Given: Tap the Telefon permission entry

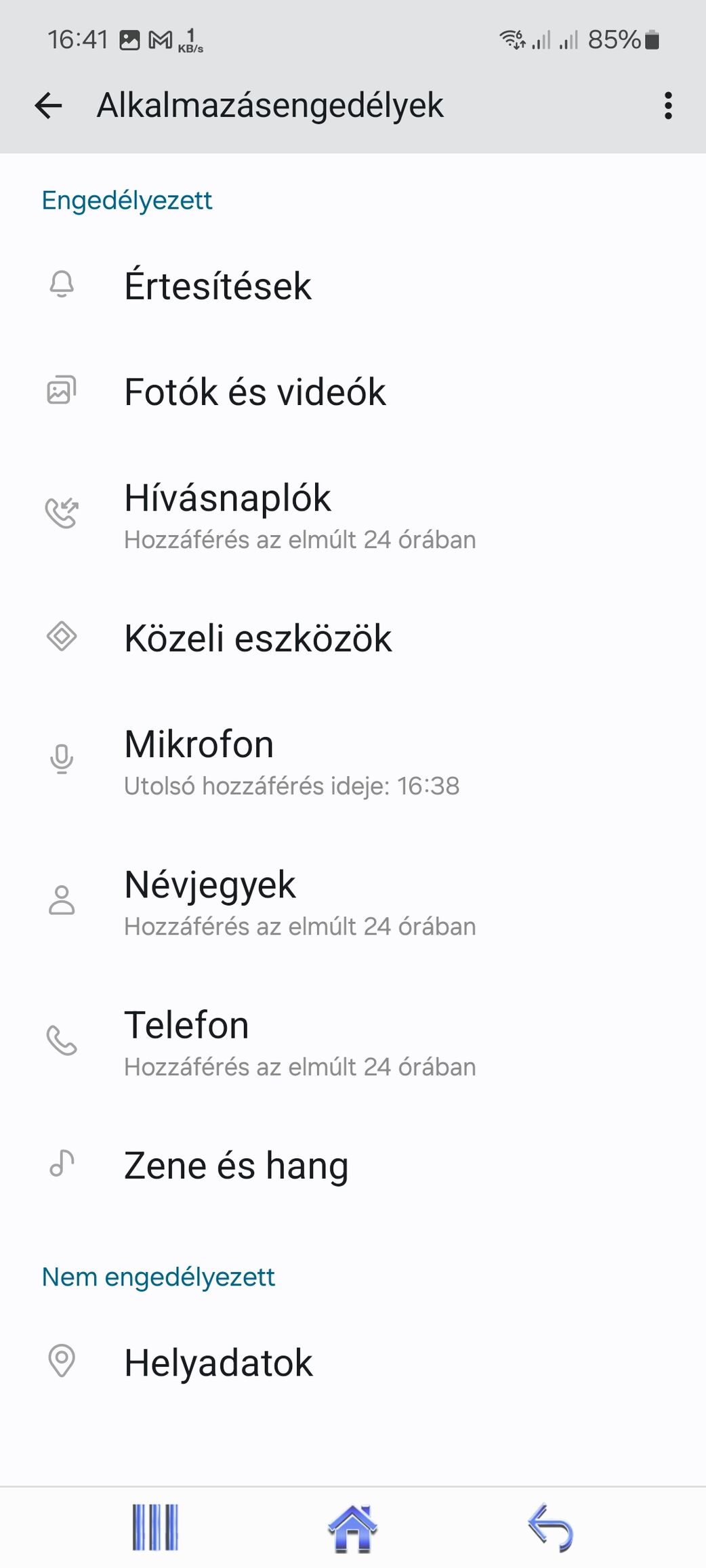Looking at the screenshot, I should (353, 1042).
